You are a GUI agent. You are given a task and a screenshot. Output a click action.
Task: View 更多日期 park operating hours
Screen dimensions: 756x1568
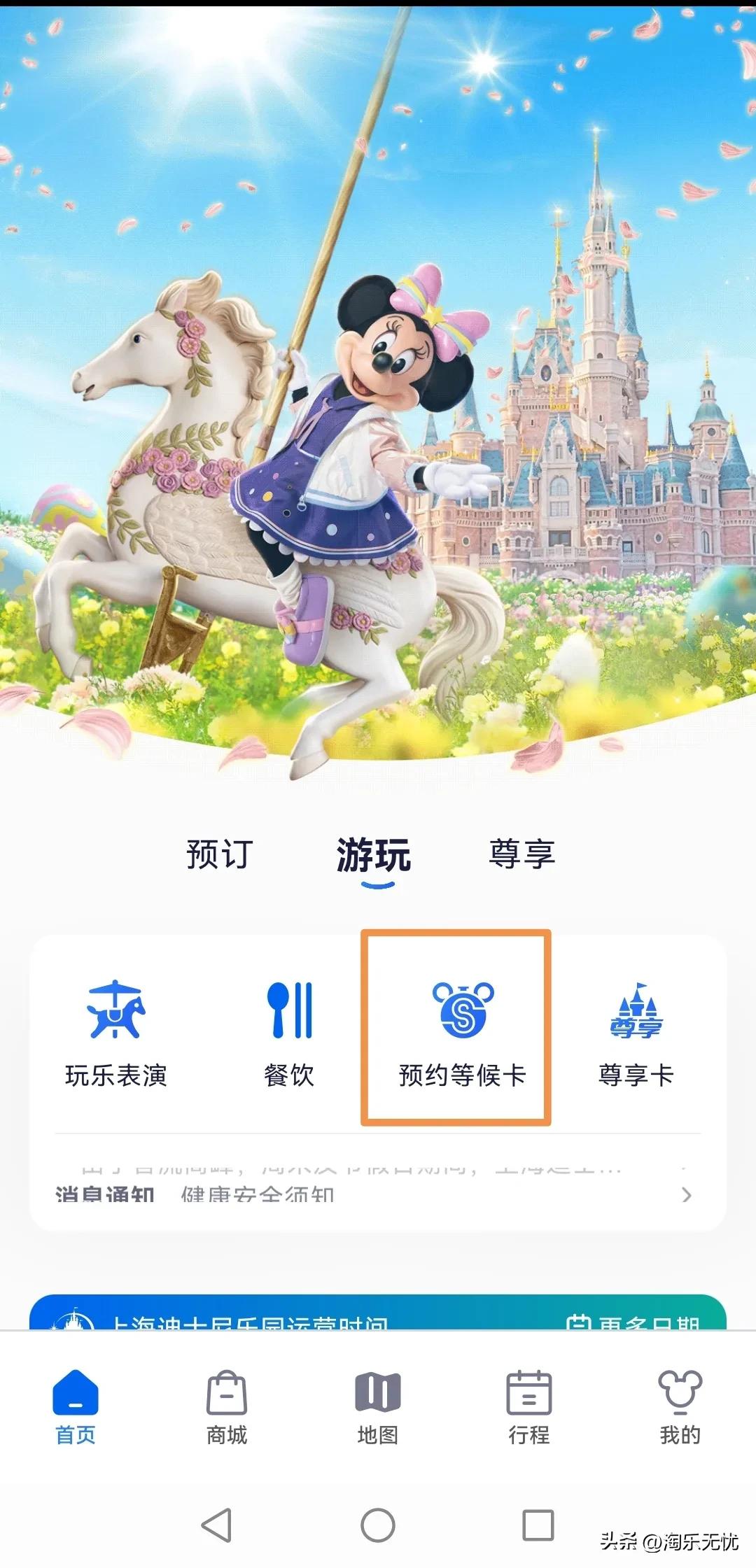click(633, 1320)
